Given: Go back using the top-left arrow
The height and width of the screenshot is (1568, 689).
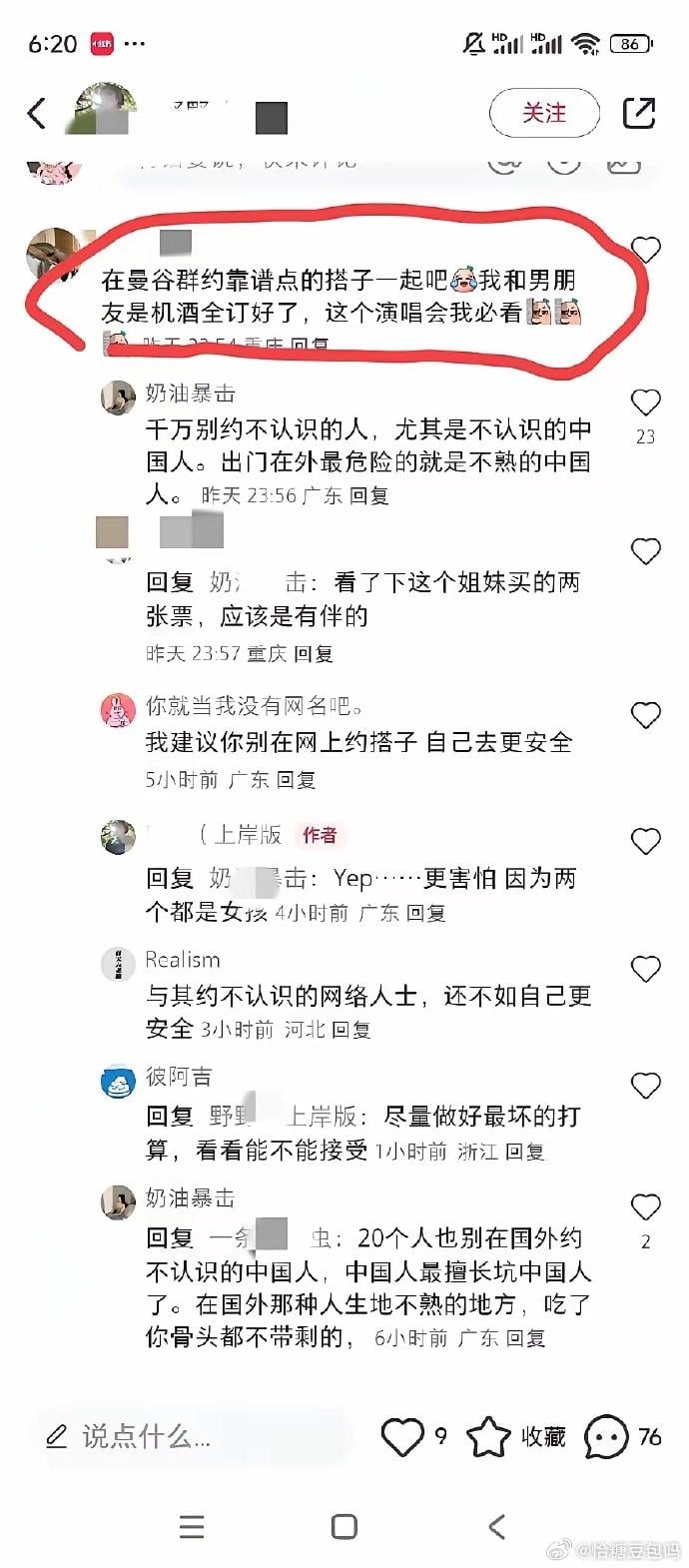Looking at the screenshot, I should pos(37,113).
